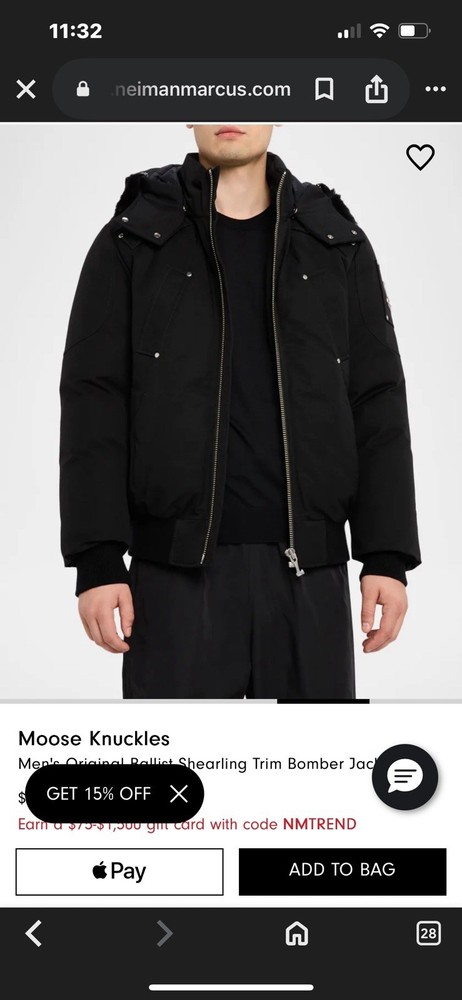Bookmark this page in the browser
This screenshot has width=462, height=1000.
pyautogui.click(x=324, y=89)
